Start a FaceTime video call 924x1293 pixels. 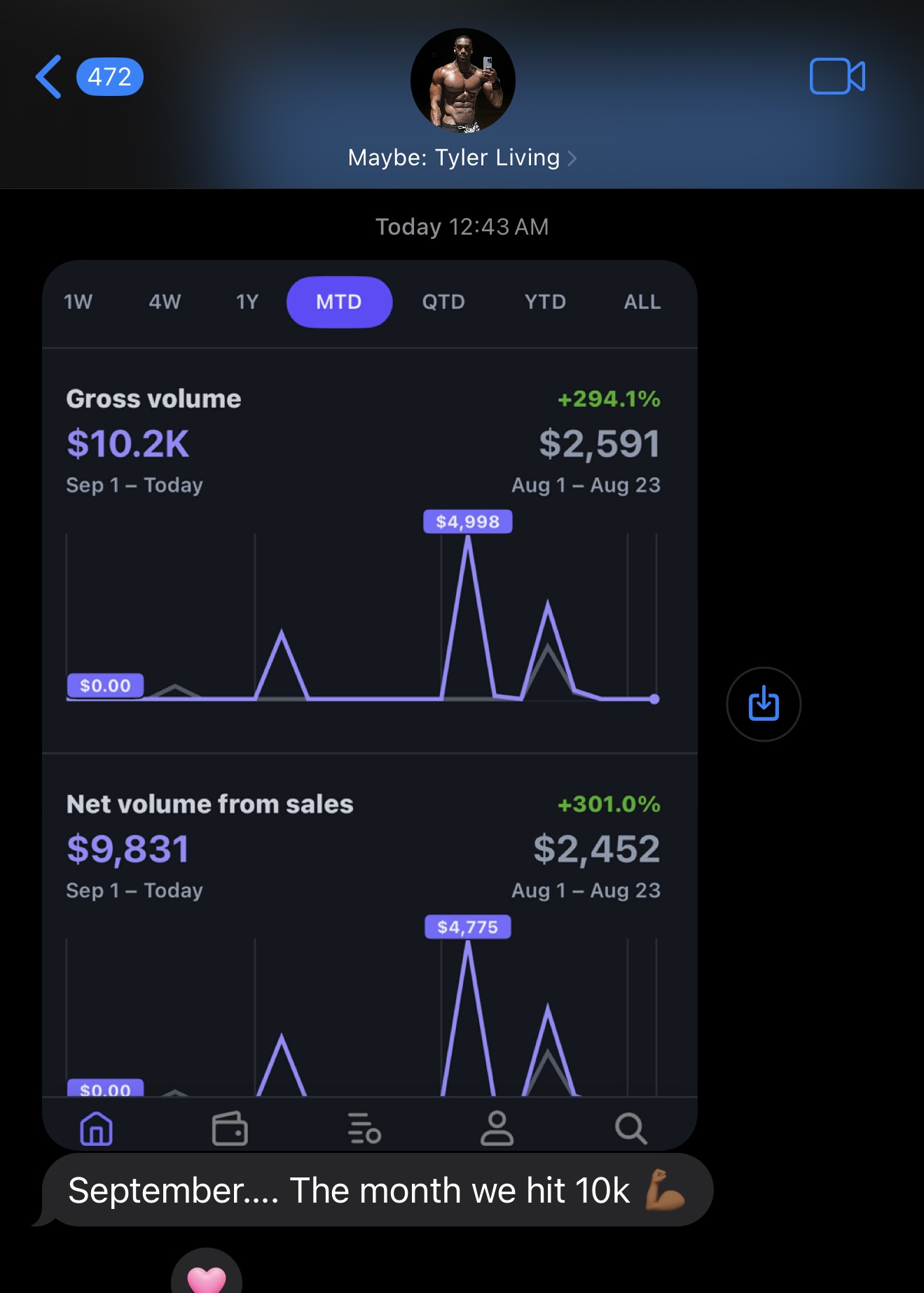(837, 76)
